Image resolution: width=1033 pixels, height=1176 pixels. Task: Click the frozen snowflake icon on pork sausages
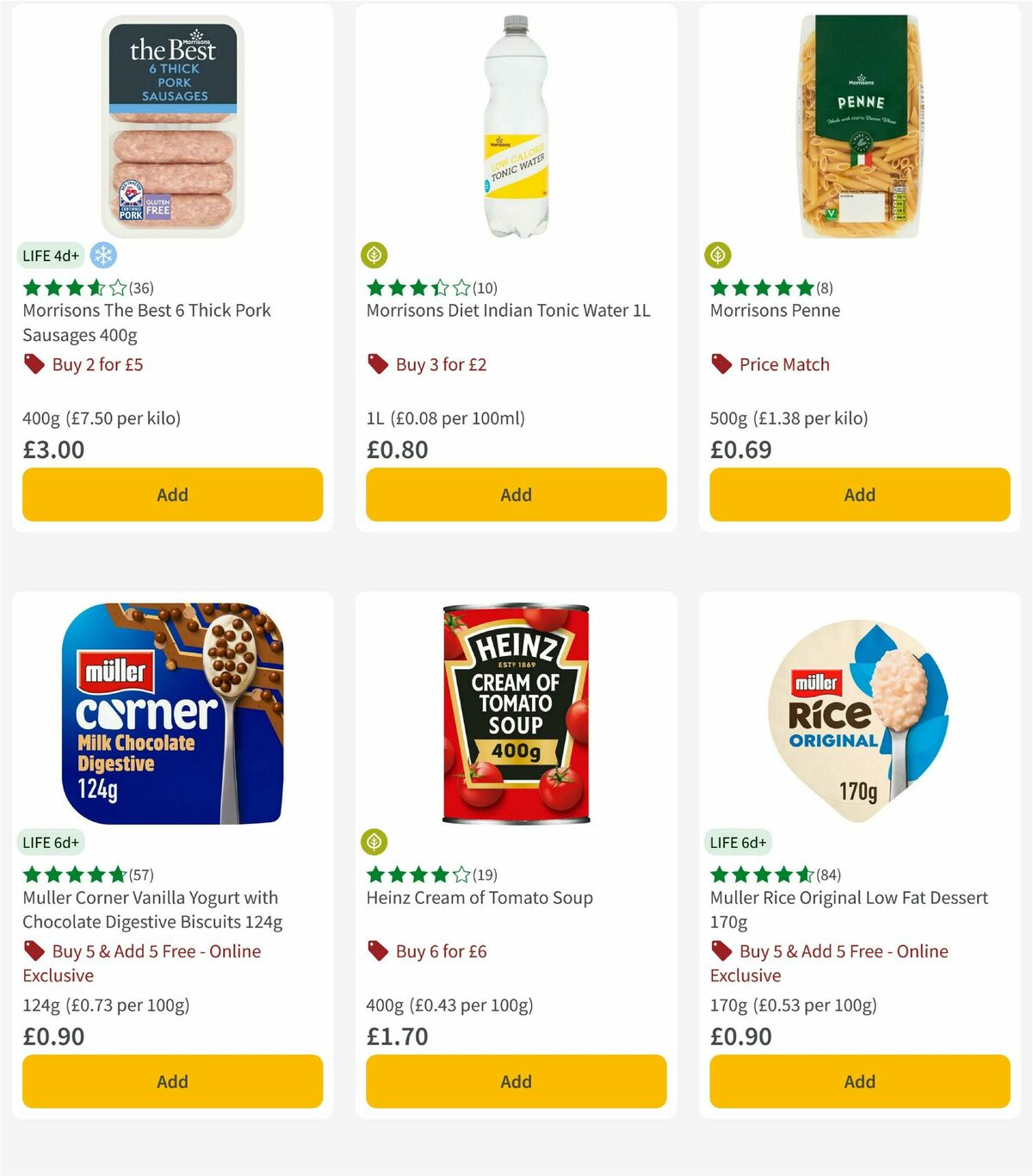pos(103,256)
